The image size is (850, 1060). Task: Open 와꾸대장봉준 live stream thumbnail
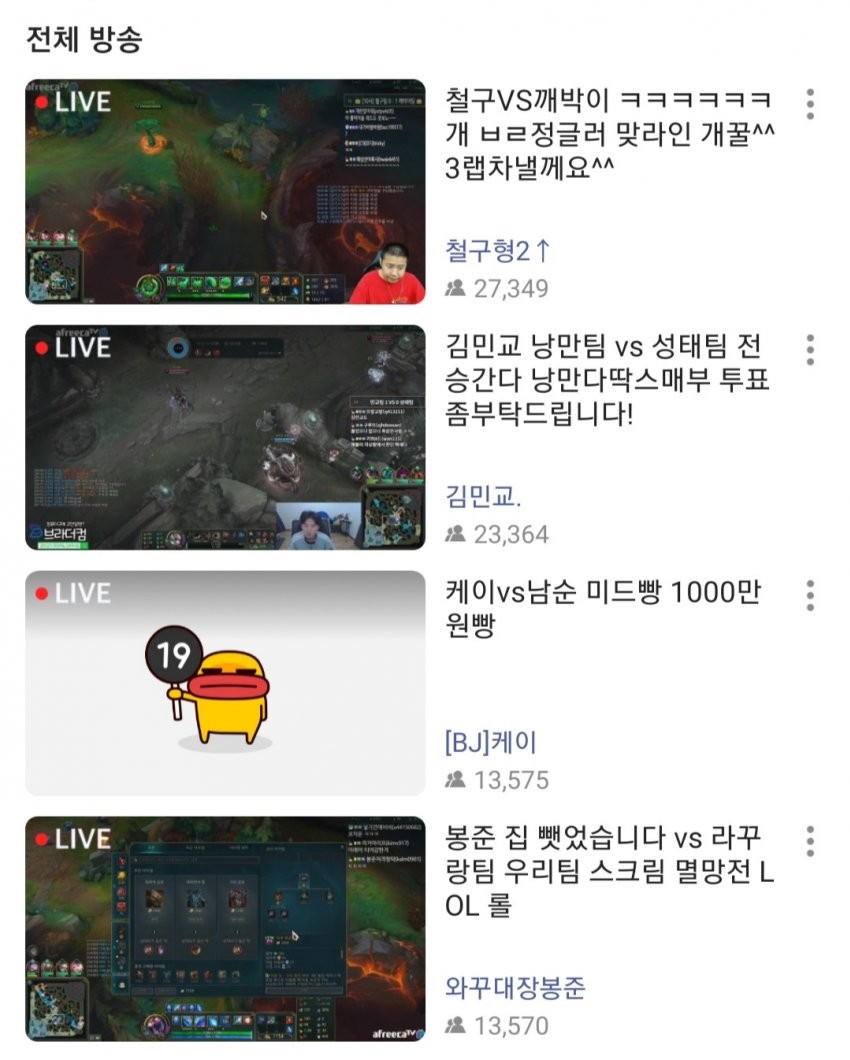[225, 930]
